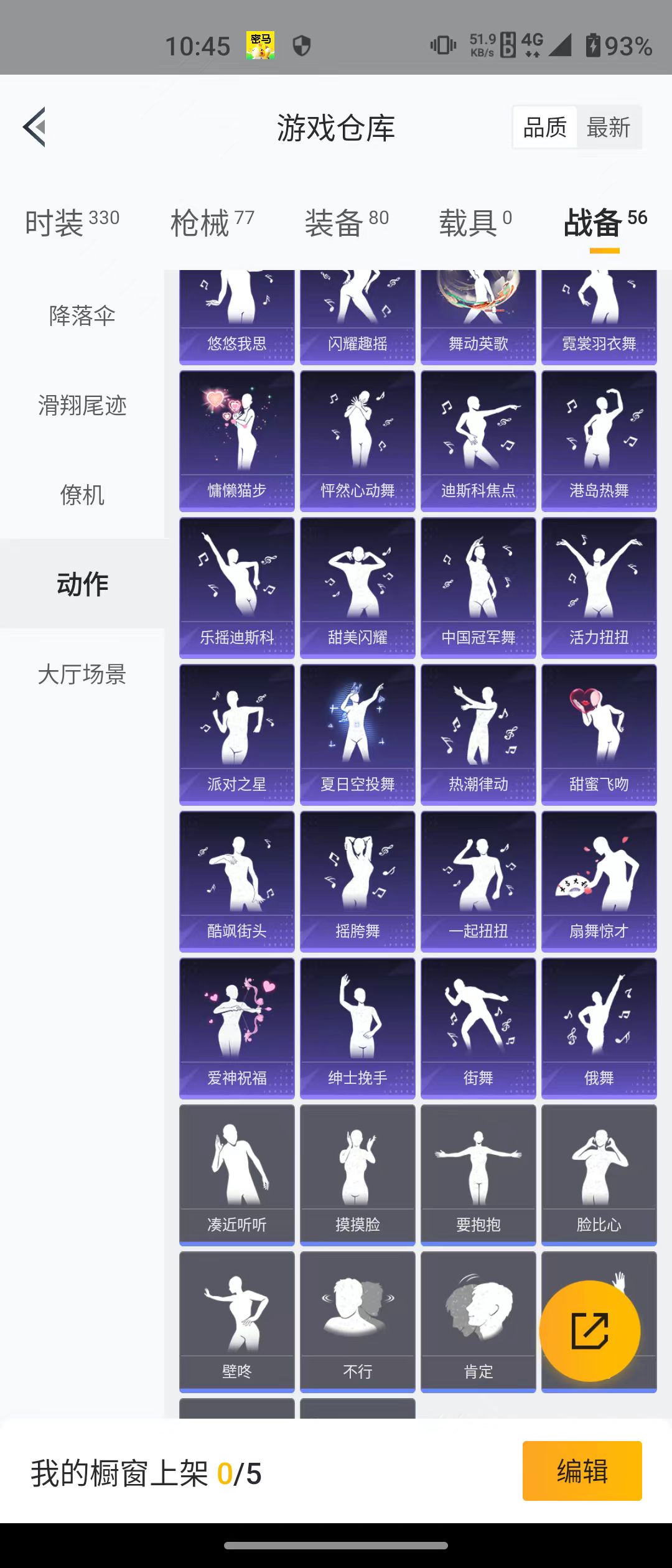This screenshot has height=1568, width=672.
Task: Select the 滑翔尾迹 category
Action: [x=82, y=406]
